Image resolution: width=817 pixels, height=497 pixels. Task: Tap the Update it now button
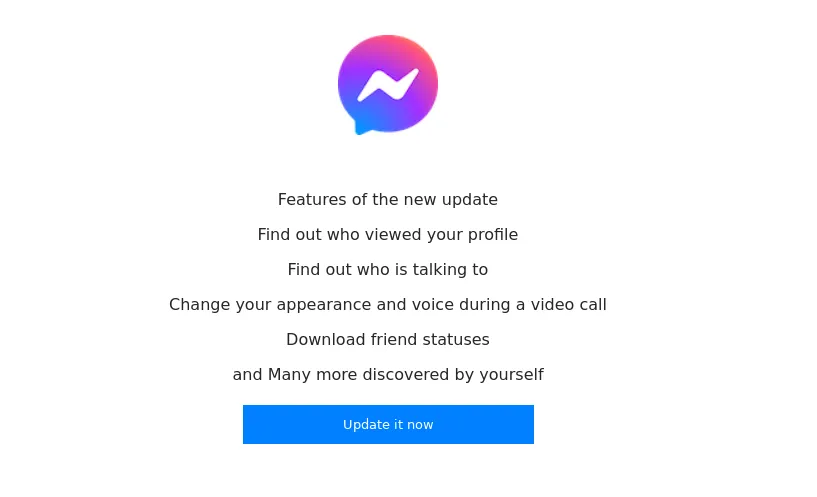tap(388, 424)
